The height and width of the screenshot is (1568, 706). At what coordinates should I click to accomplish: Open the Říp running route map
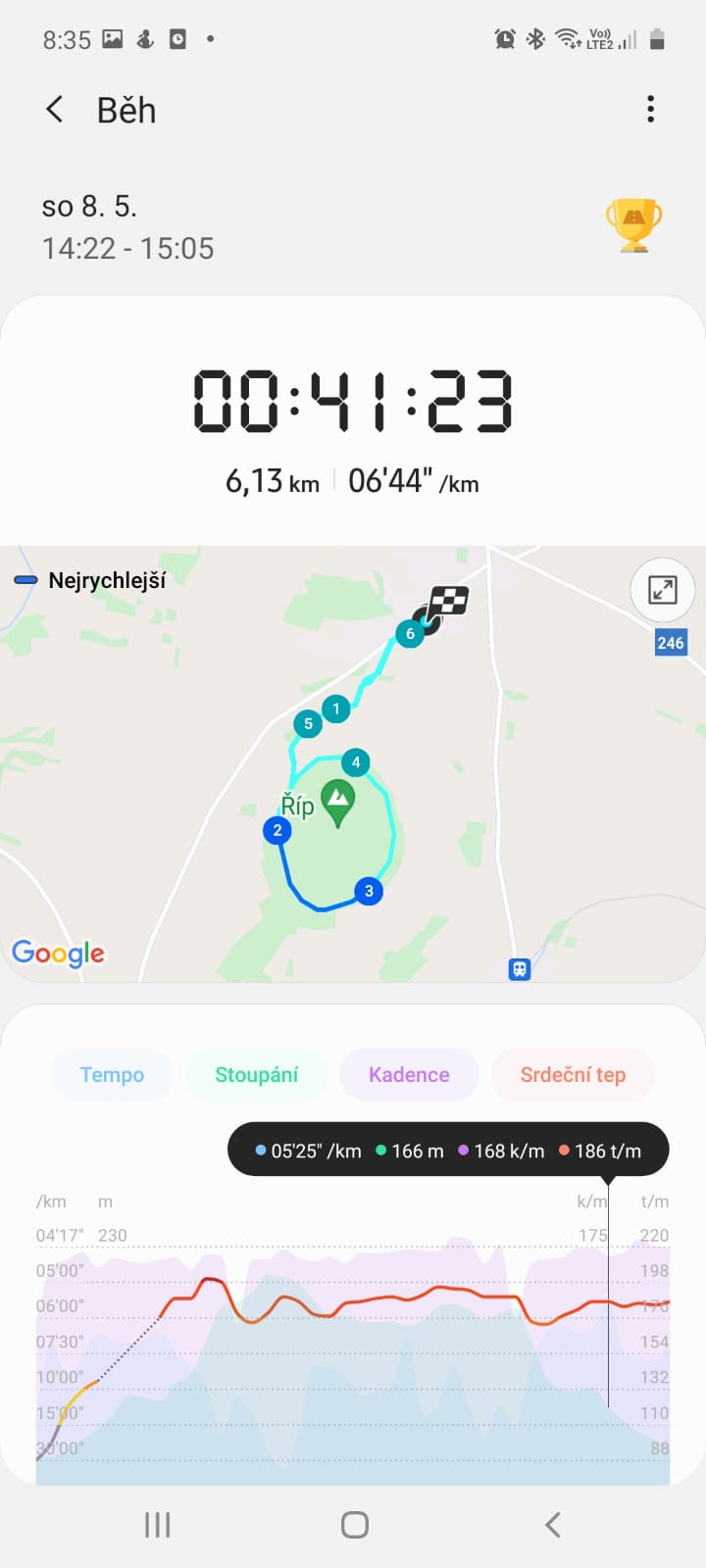(353, 764)
